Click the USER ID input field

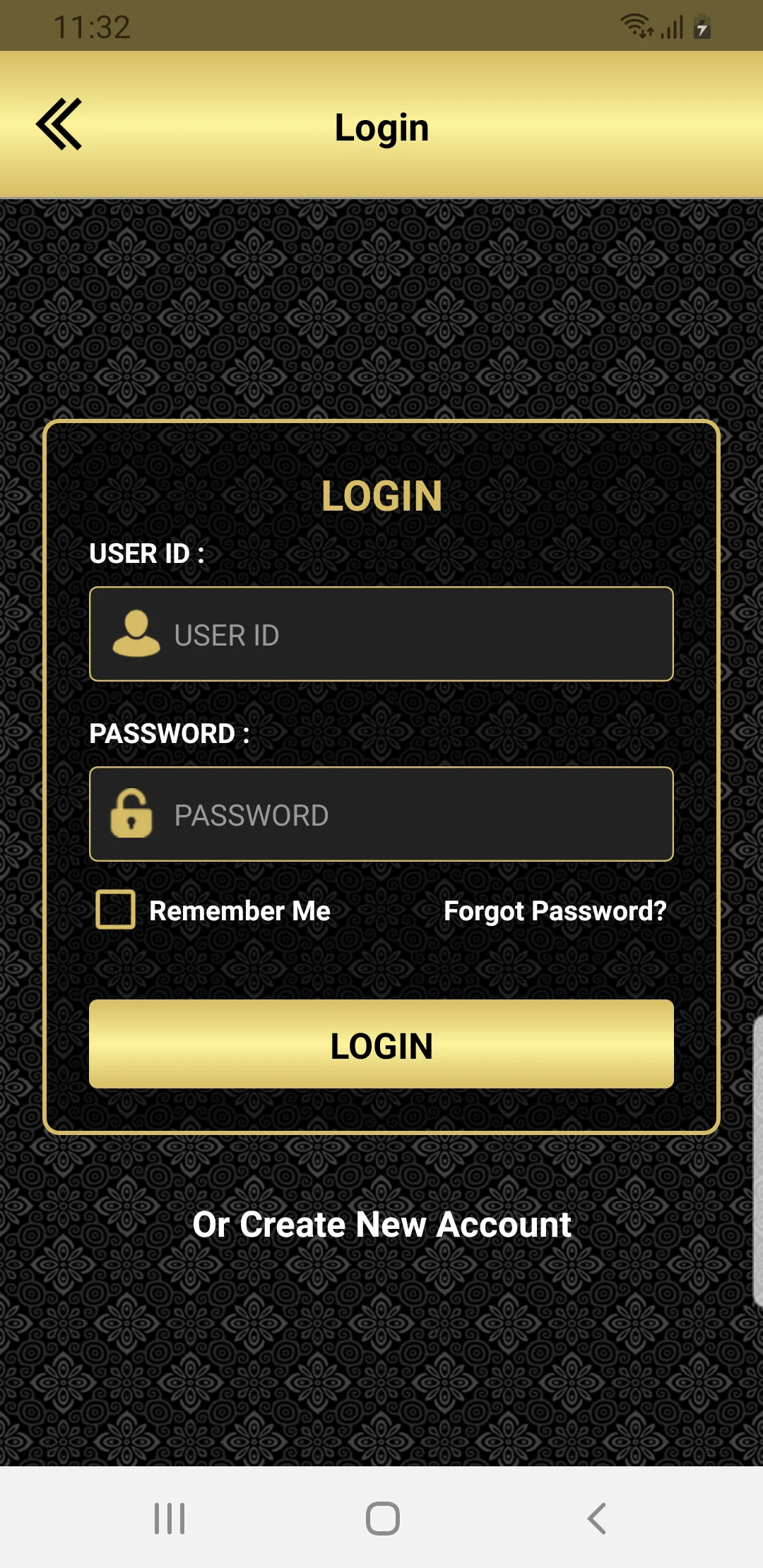pos(381,634)
